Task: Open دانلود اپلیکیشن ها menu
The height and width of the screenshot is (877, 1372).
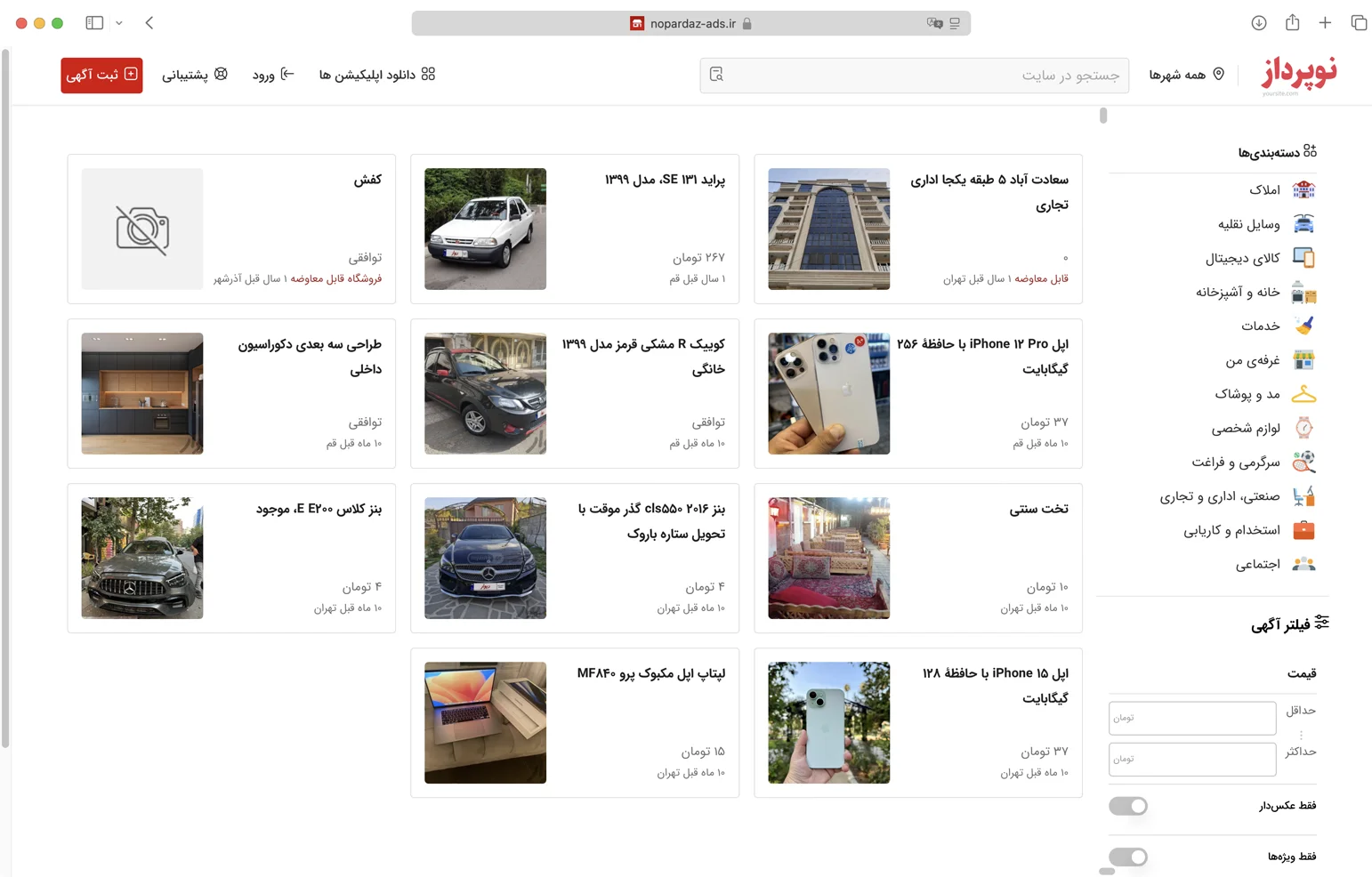Action: coord(376,75)
